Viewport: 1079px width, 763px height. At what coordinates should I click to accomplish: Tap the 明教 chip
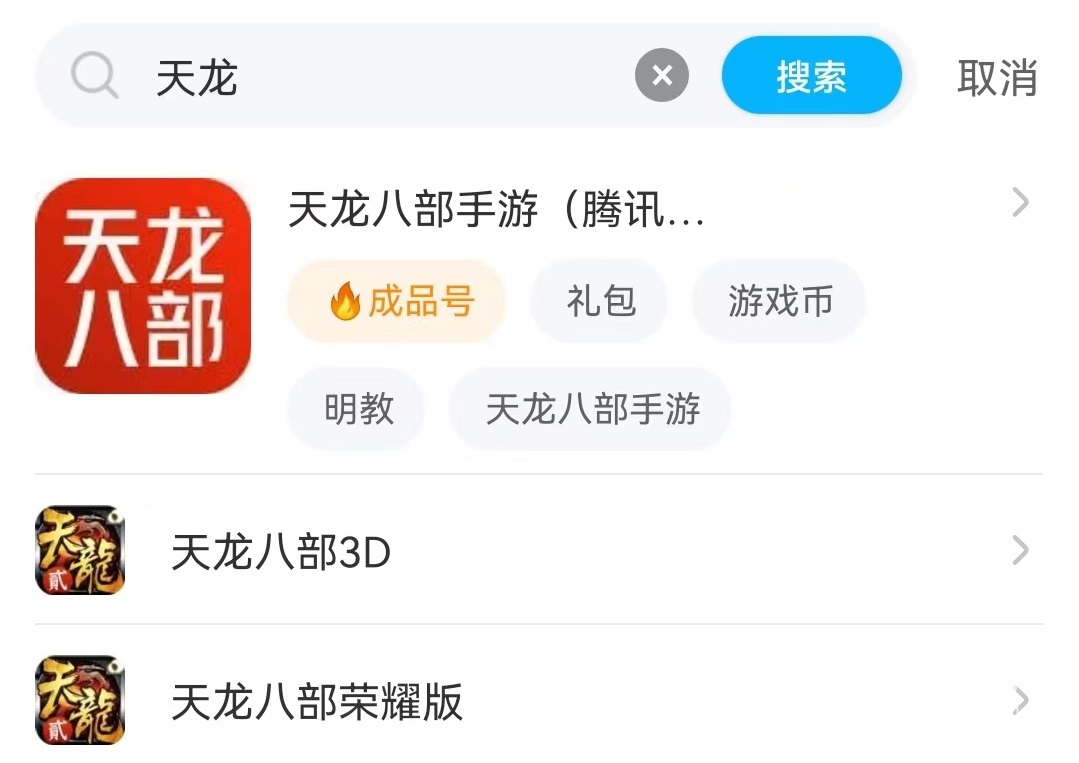tap(358, 409)
